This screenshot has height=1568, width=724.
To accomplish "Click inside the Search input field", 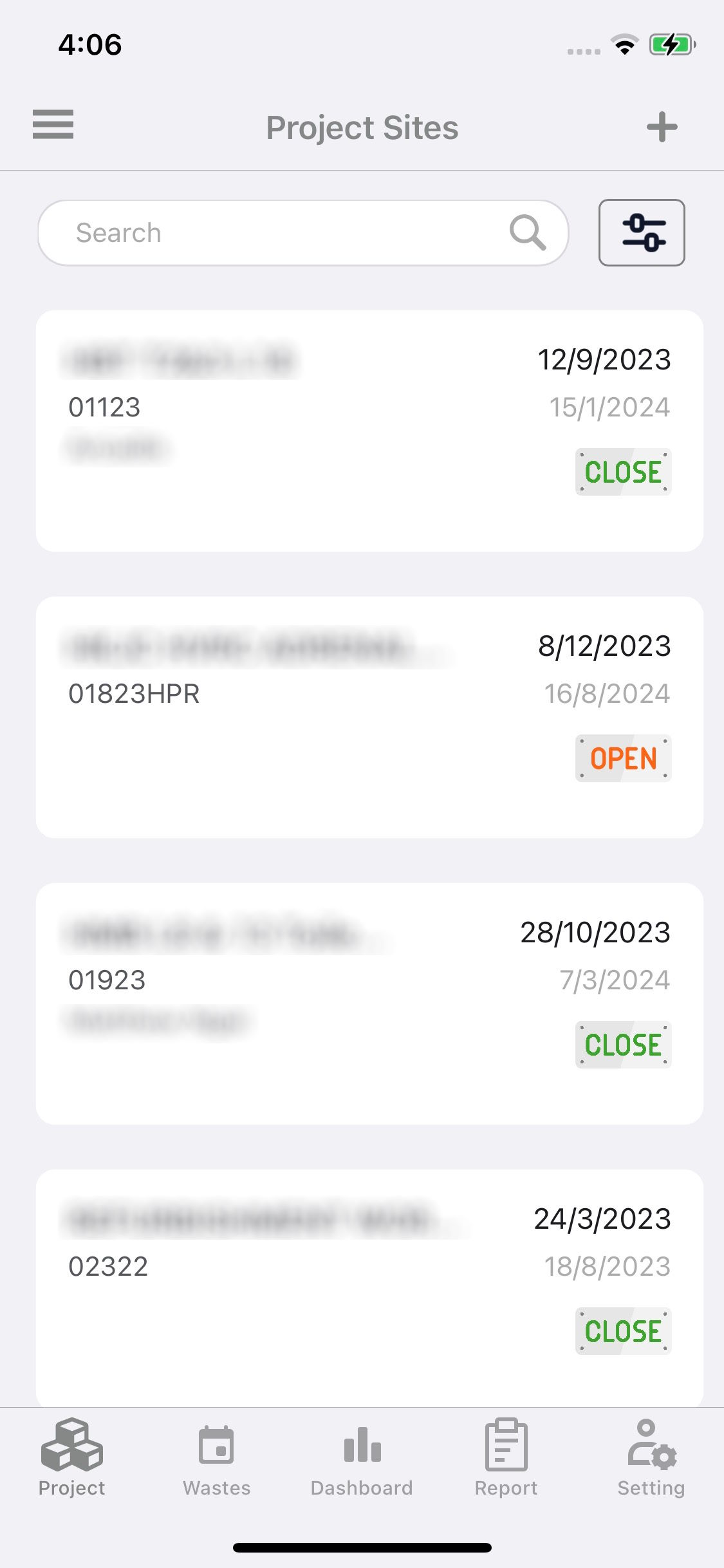I will click(x=257, y=232).
